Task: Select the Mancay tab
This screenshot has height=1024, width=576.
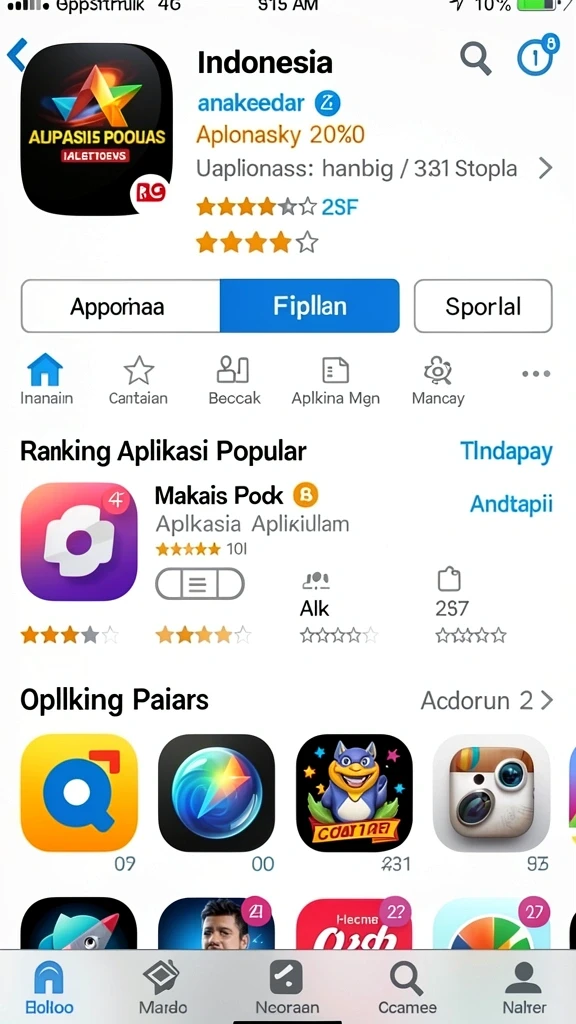Action: click(x=438, y=381)
